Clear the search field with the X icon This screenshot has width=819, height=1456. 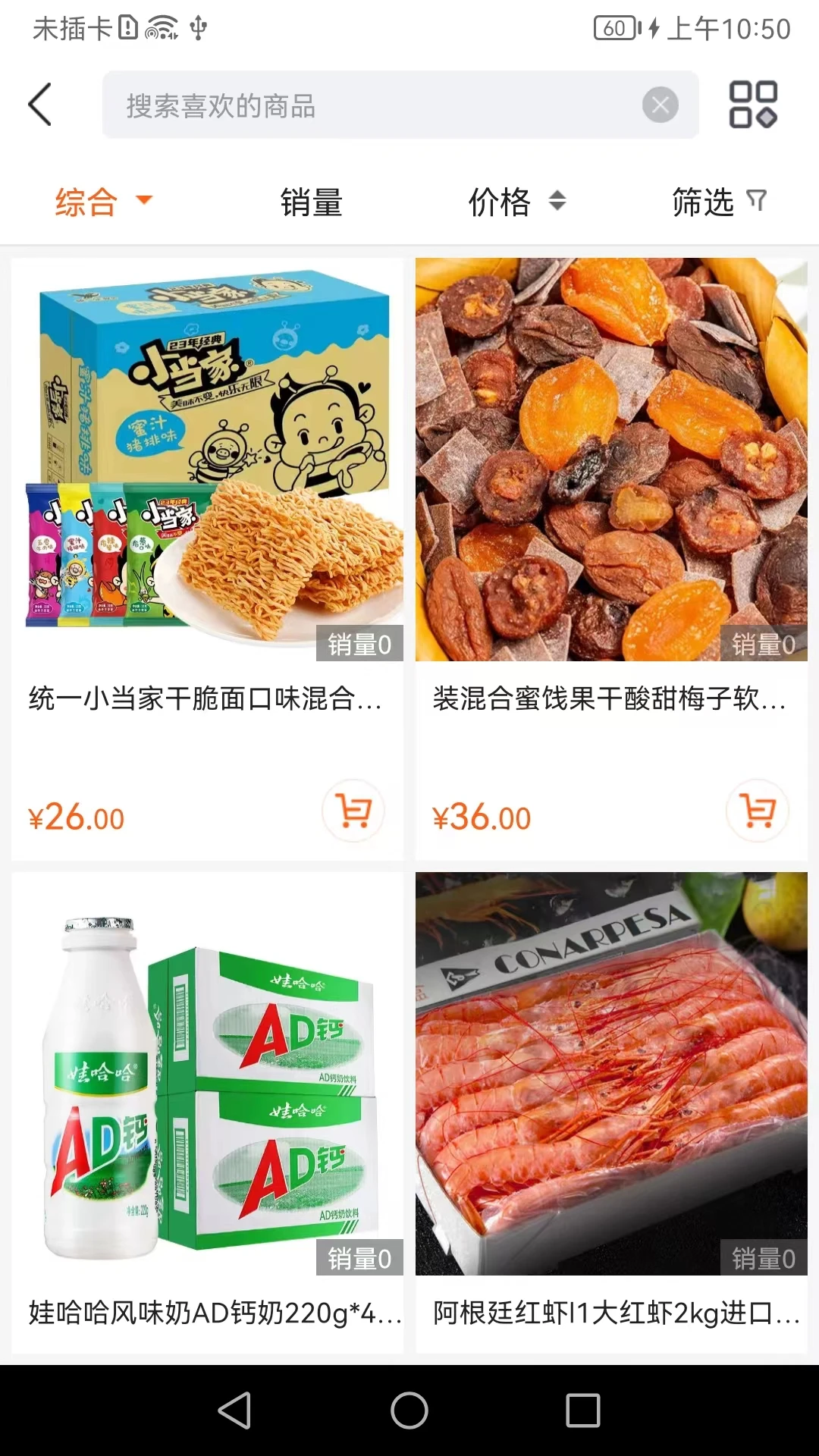pos(661,105)
